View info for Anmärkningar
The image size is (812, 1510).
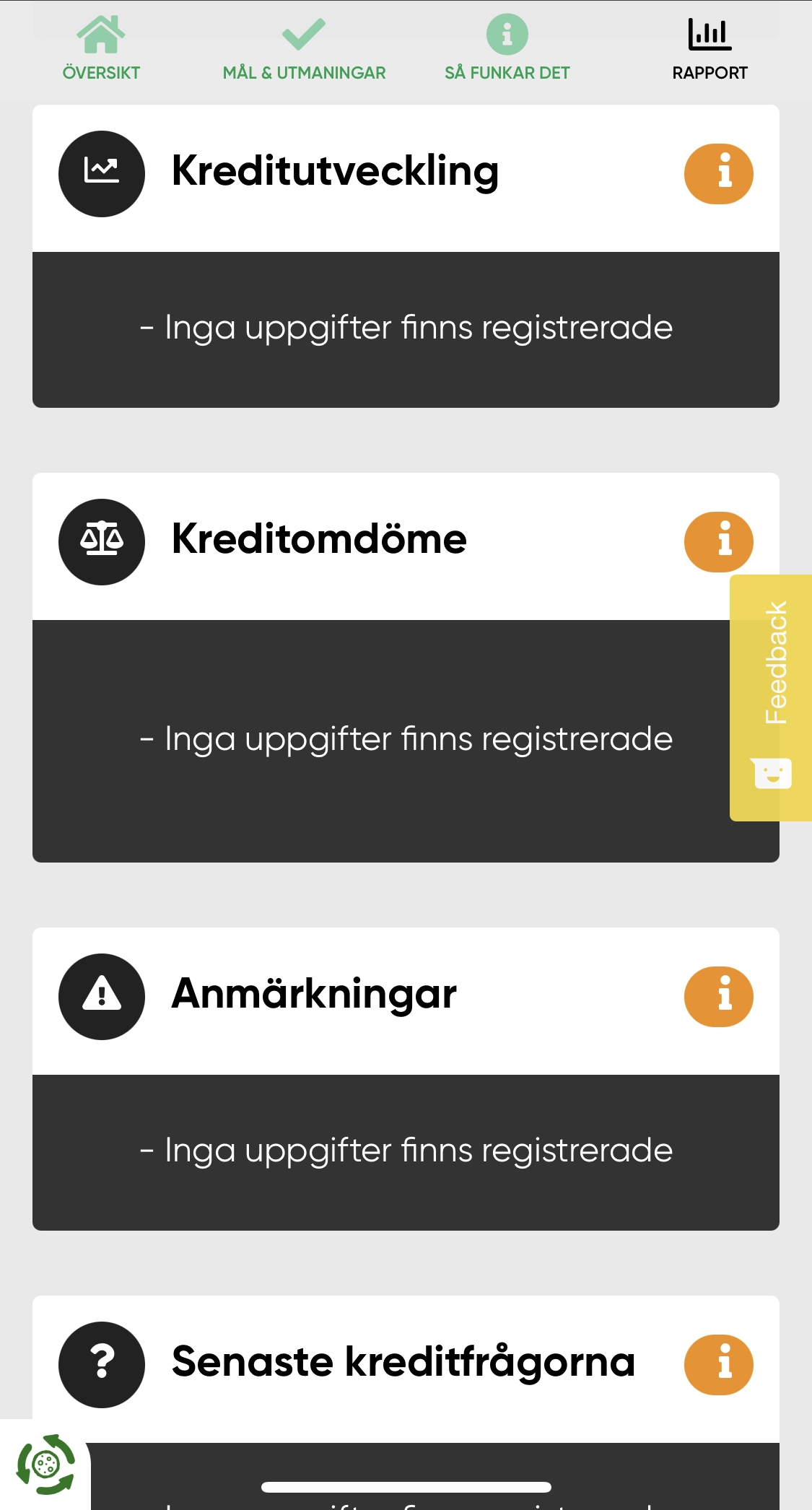pos(718,997)
